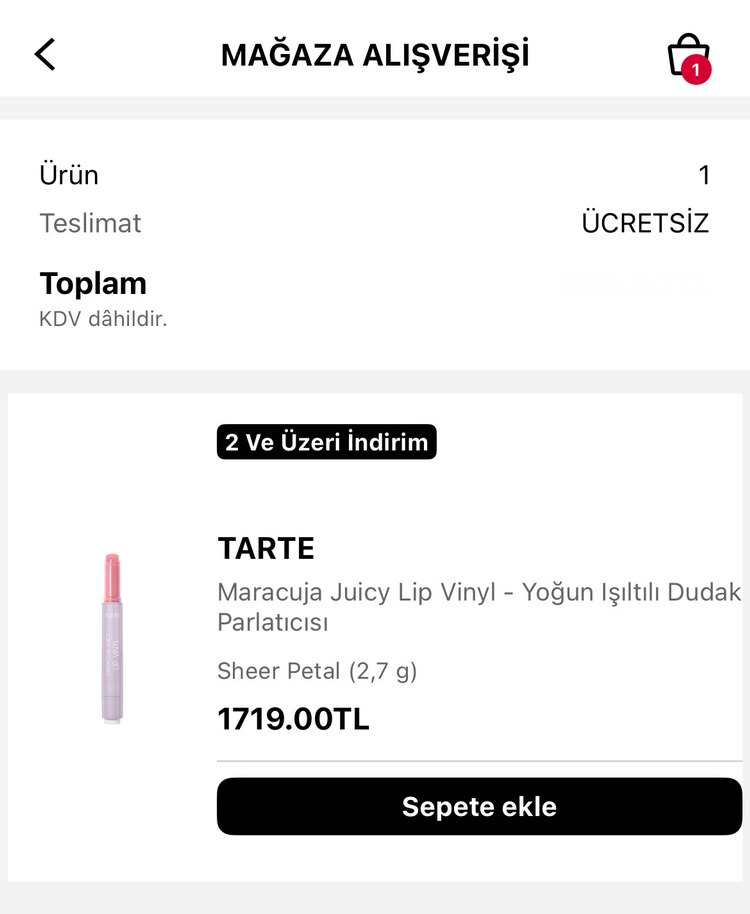Image resolution: width=750 pixels, height=914 pixels.
Task: Click the price '1719.00TL'
Action: 292,717
